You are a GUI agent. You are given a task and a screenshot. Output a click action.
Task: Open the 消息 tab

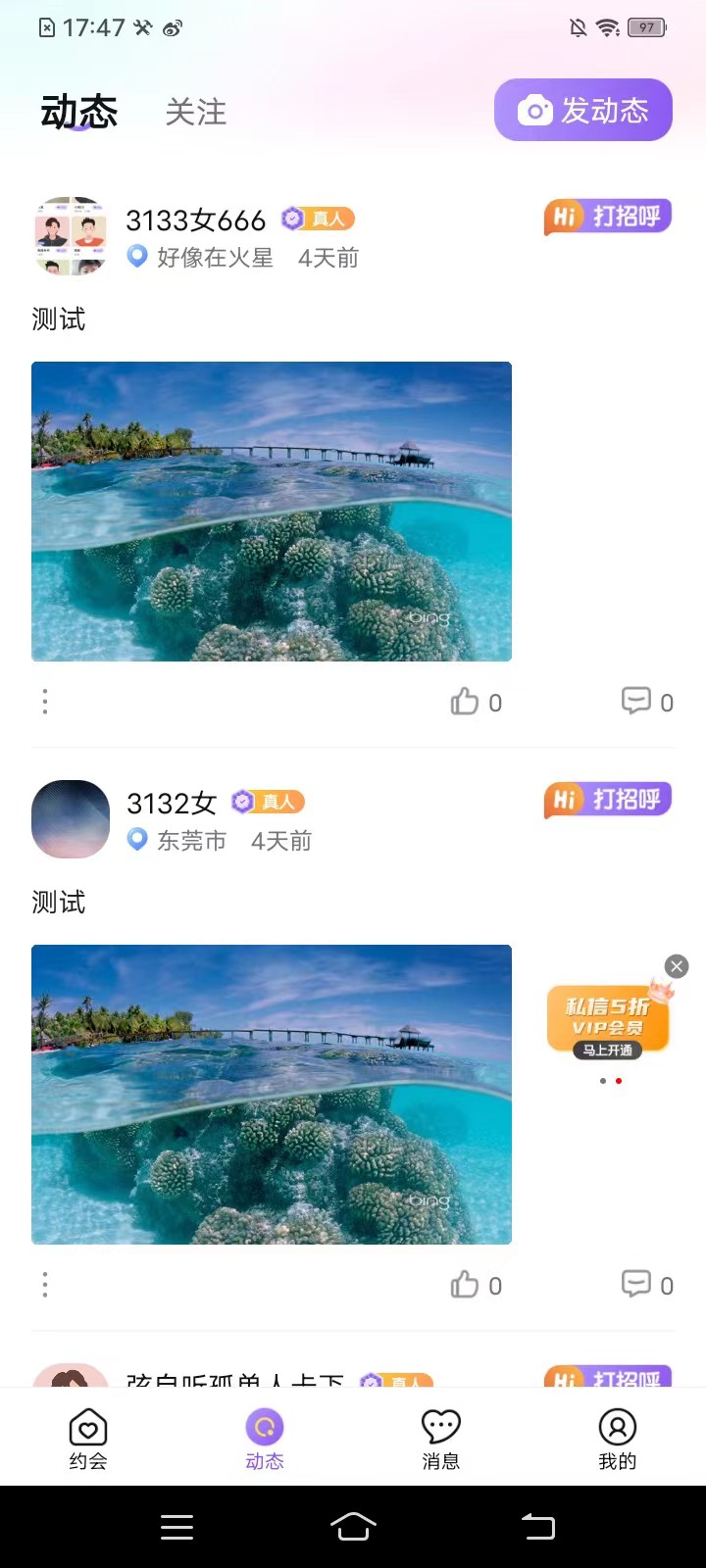point(440,1439)
